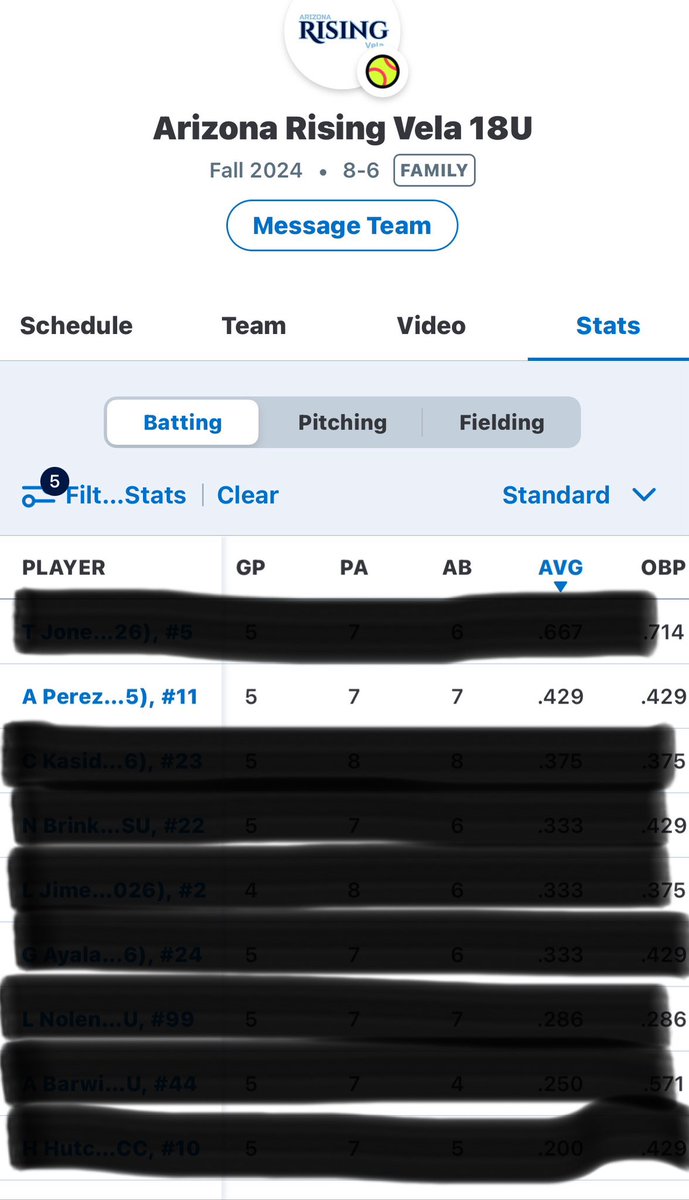Image resolution: width=689 pixels, height=1200 pixels.
Task: Open the stats filter options
Action: tap(105, 495)
